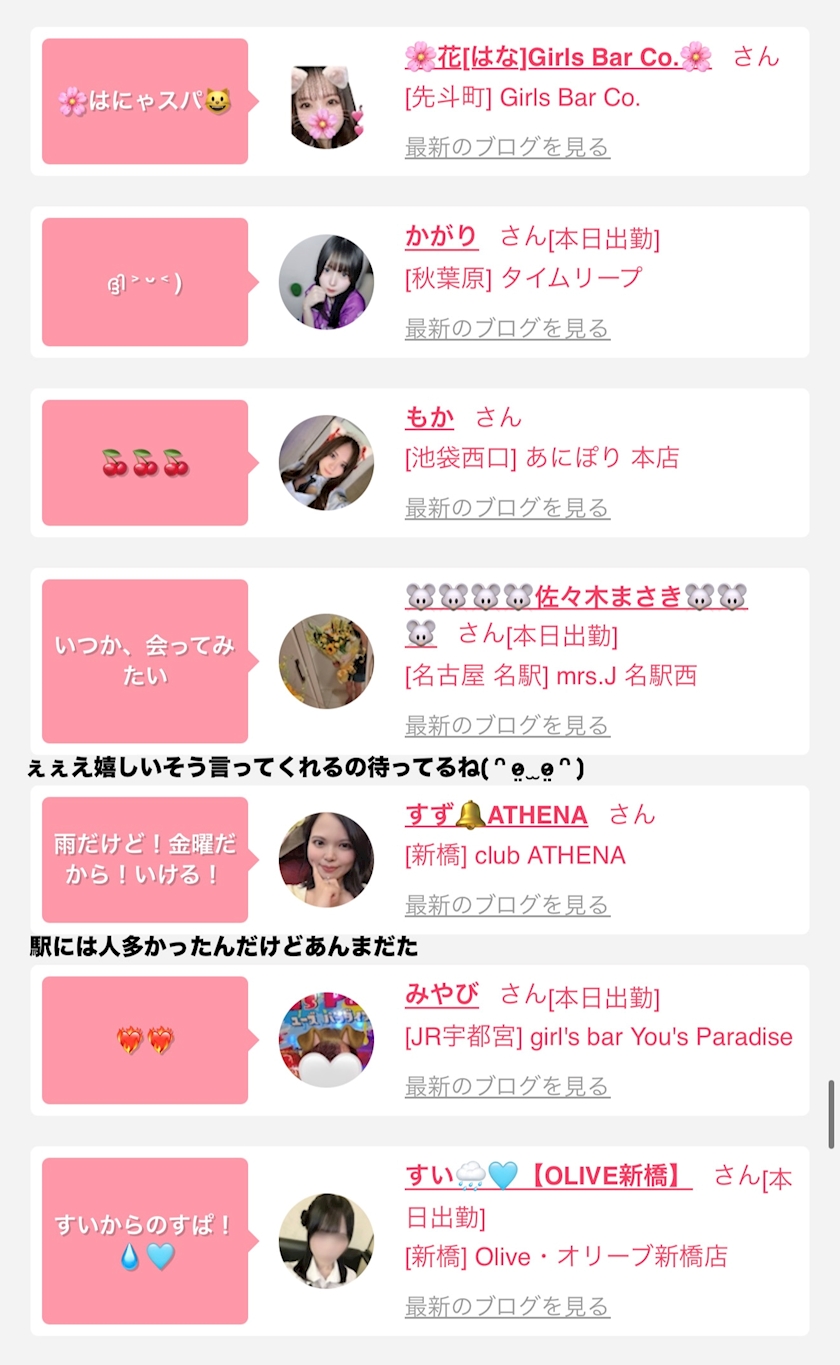Viewport: 840px width, 1365px height.
Task: View latest blog for もか at あにぽり
Action: 507,508
